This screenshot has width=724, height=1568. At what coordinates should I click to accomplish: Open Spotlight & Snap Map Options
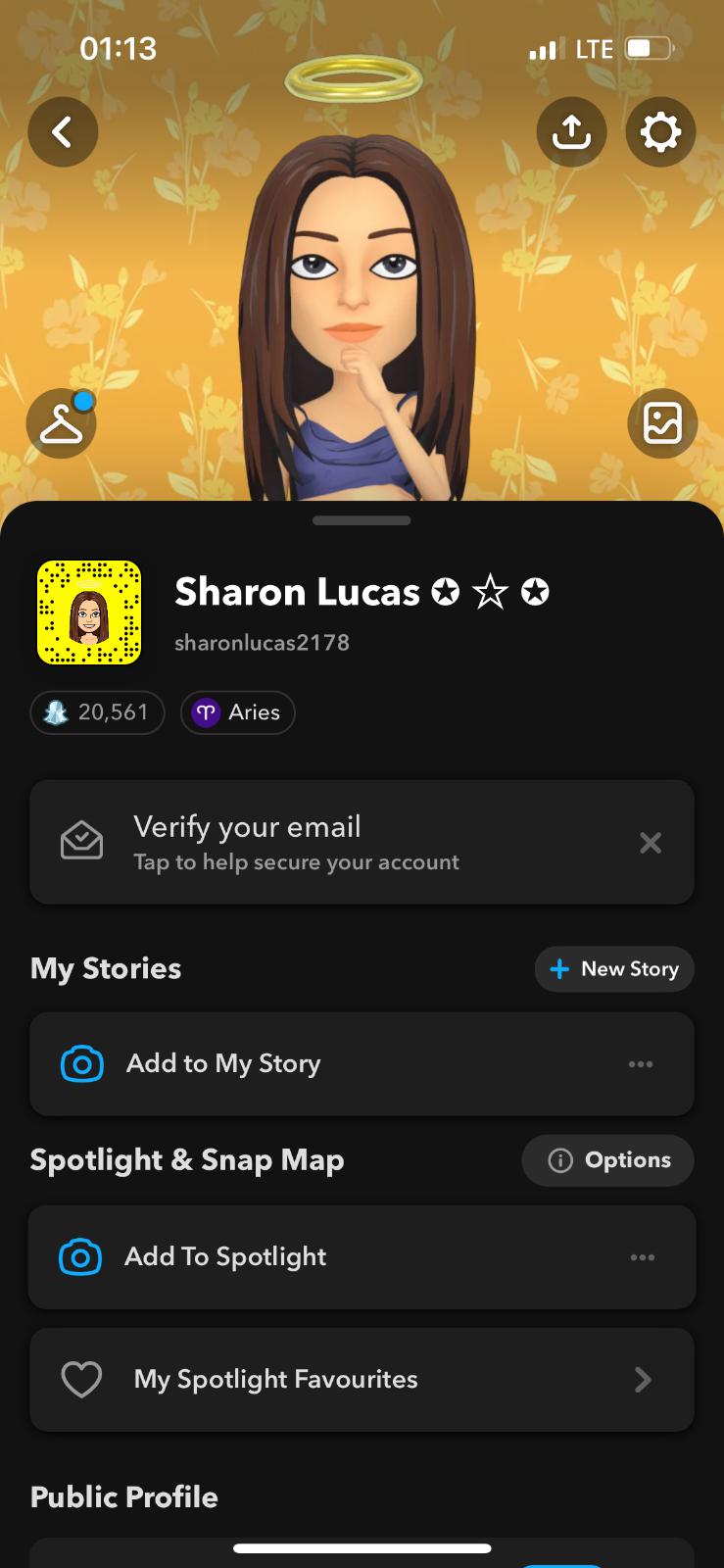[608, 1160]
